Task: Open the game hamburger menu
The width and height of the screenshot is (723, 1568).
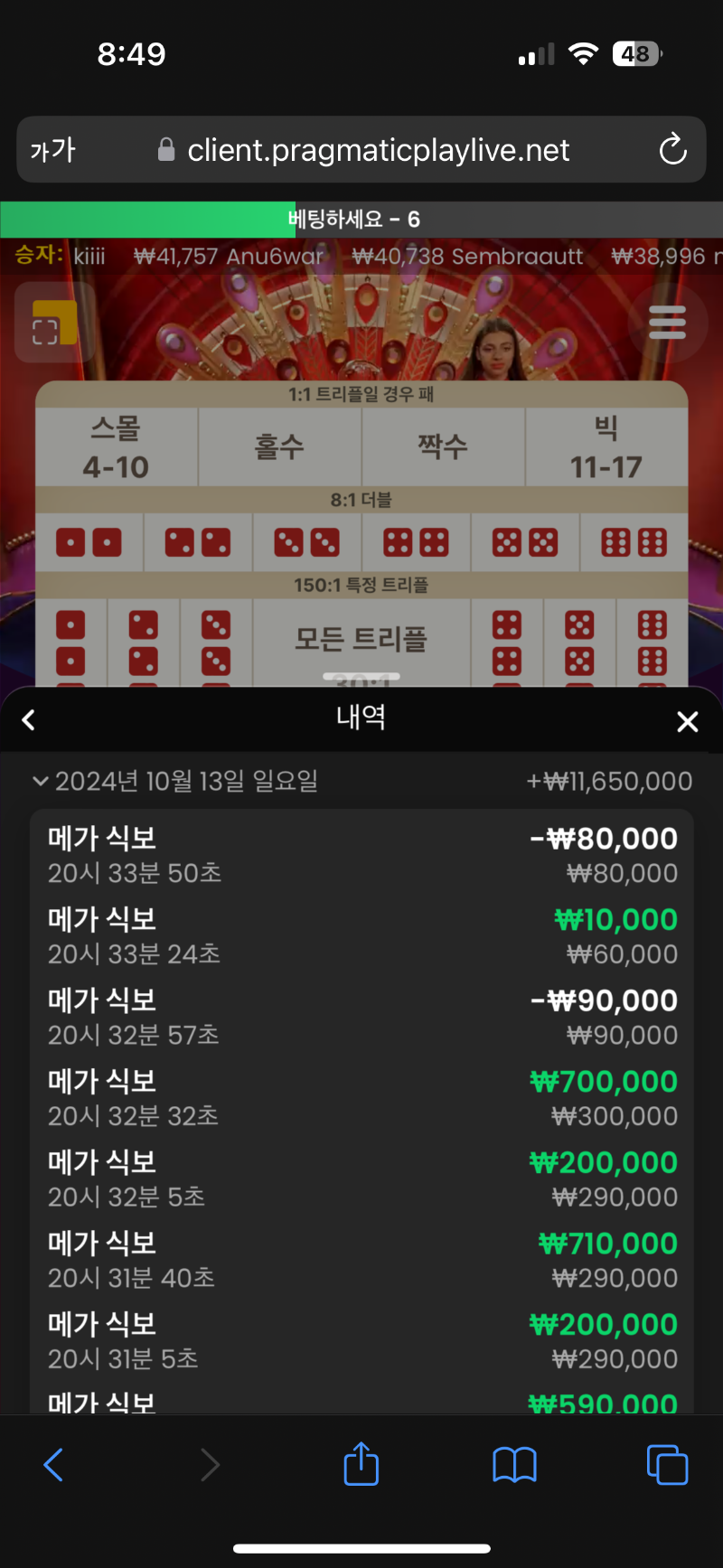Action: pyautogui.click(x=667, y=322)
